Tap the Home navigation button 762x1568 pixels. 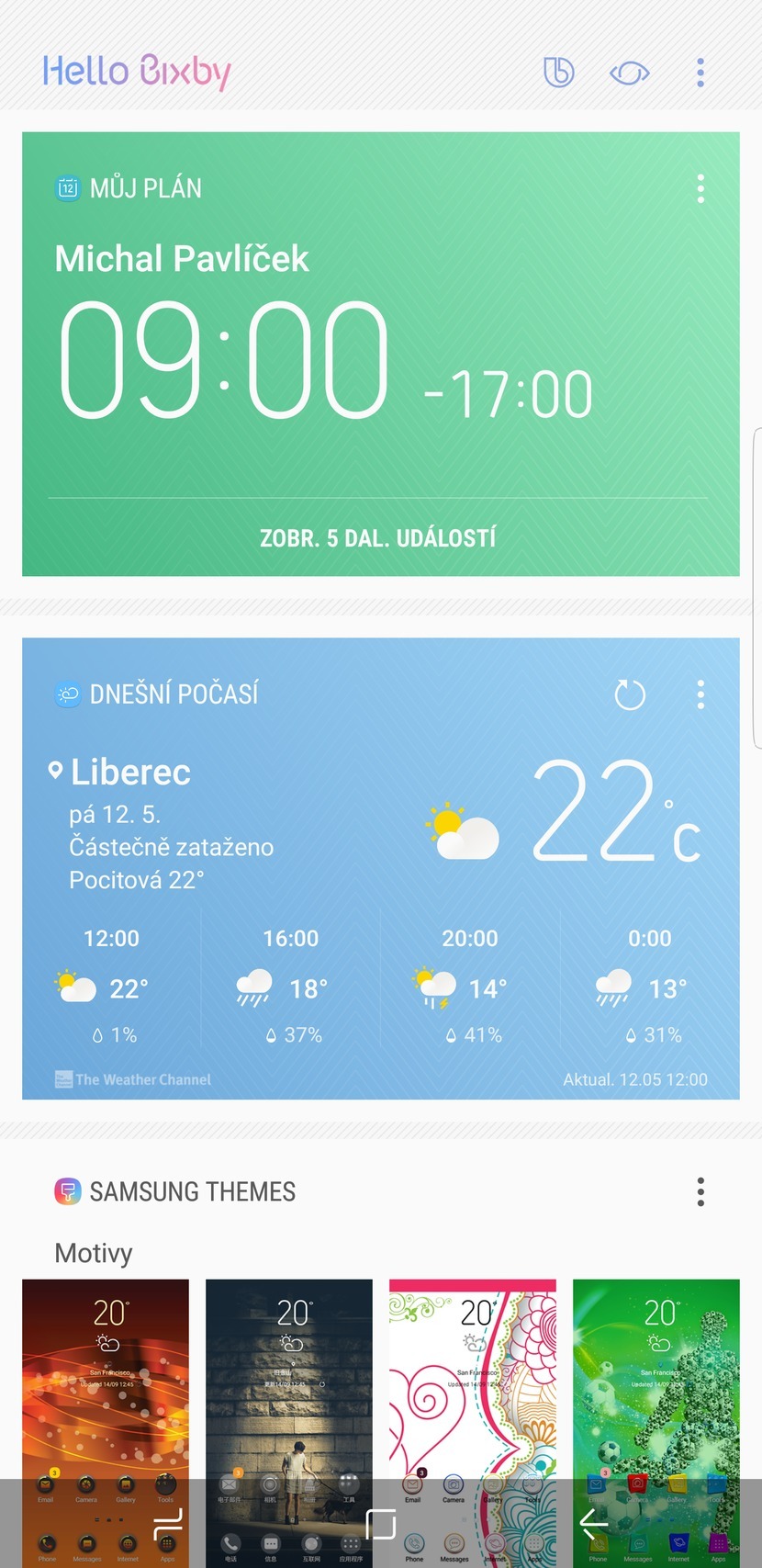coord(380,1521)
